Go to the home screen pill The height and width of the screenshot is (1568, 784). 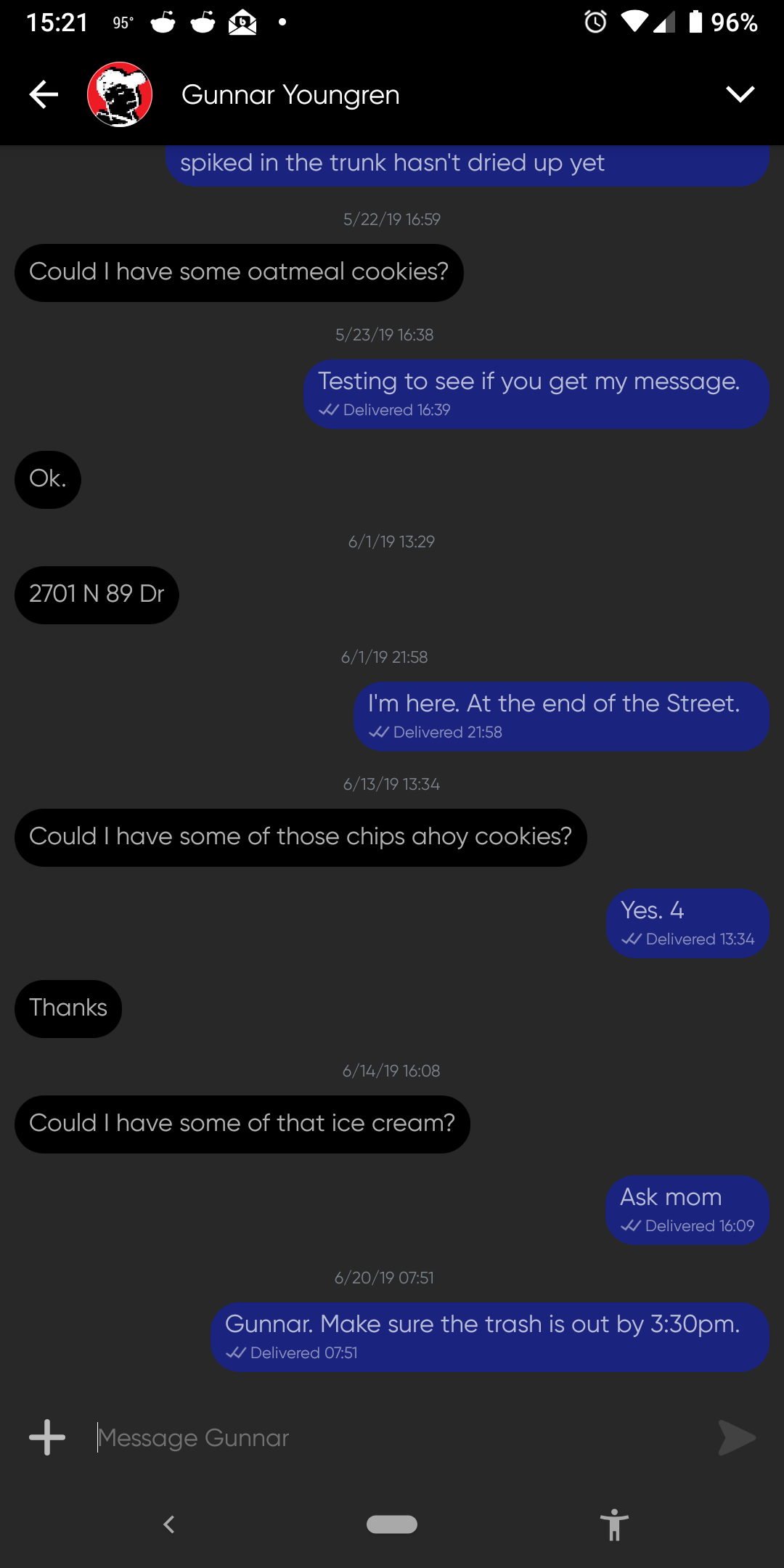click(392, 1524)
